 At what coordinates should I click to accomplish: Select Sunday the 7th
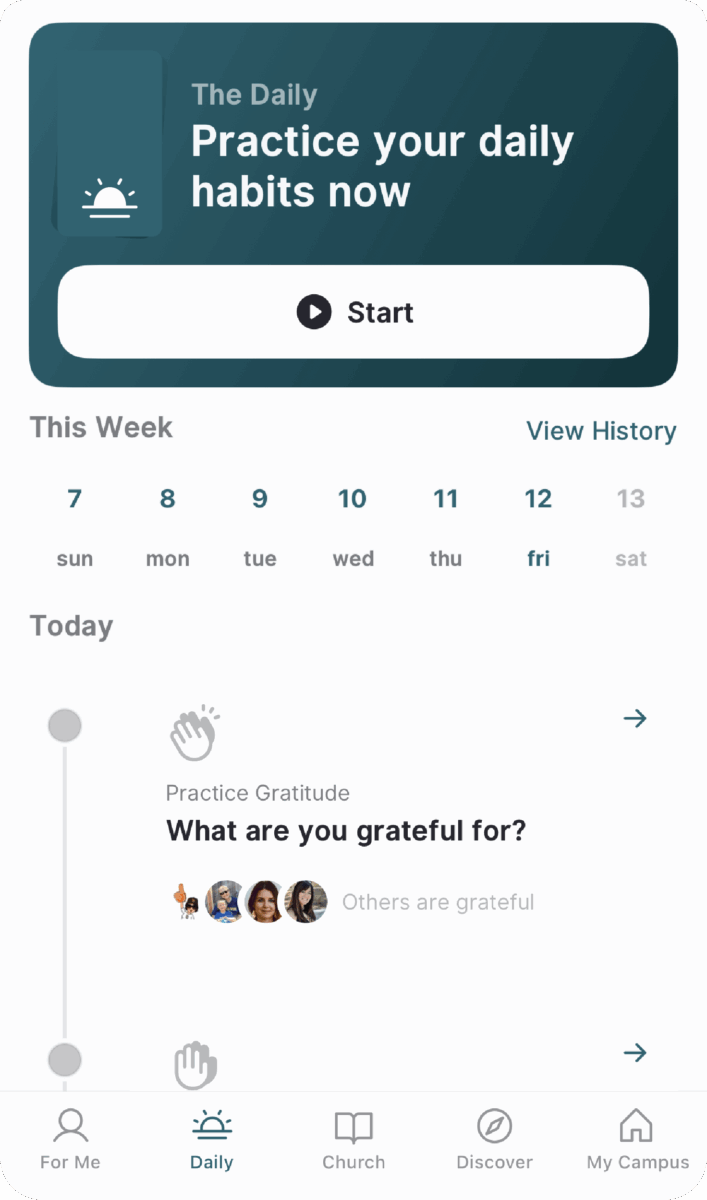click(x=74, y=526)
